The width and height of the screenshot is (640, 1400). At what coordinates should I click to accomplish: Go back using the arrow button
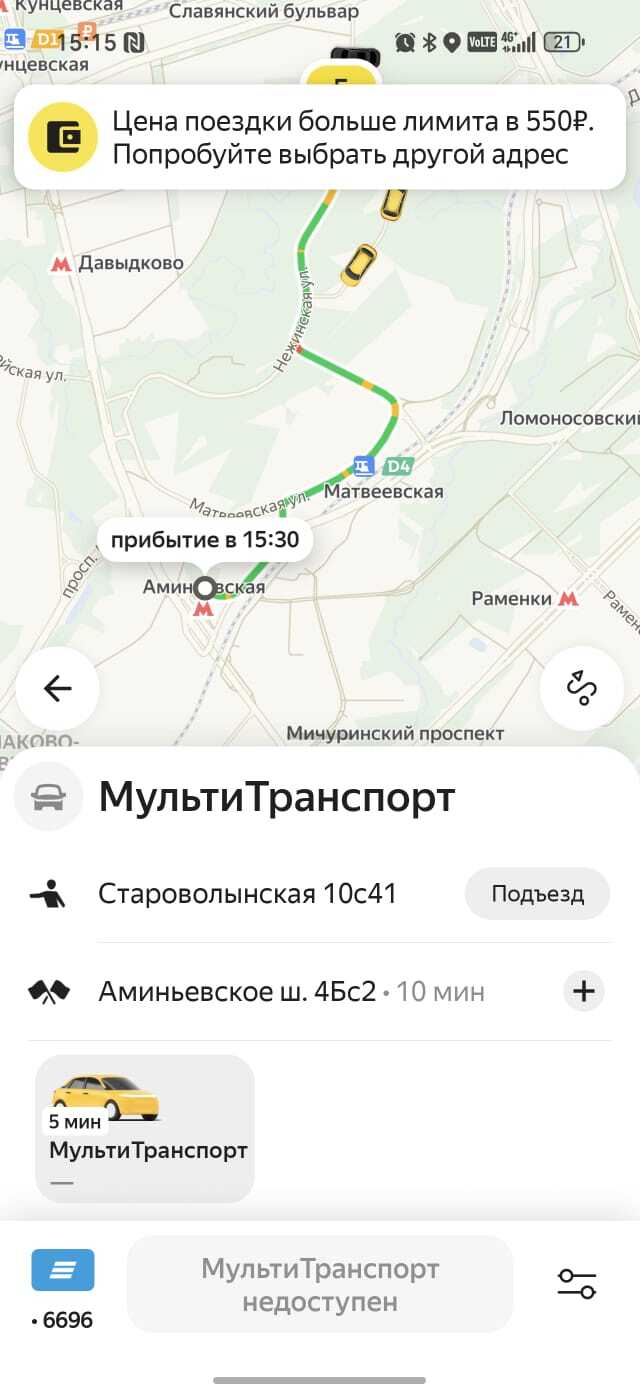point(57,688)
